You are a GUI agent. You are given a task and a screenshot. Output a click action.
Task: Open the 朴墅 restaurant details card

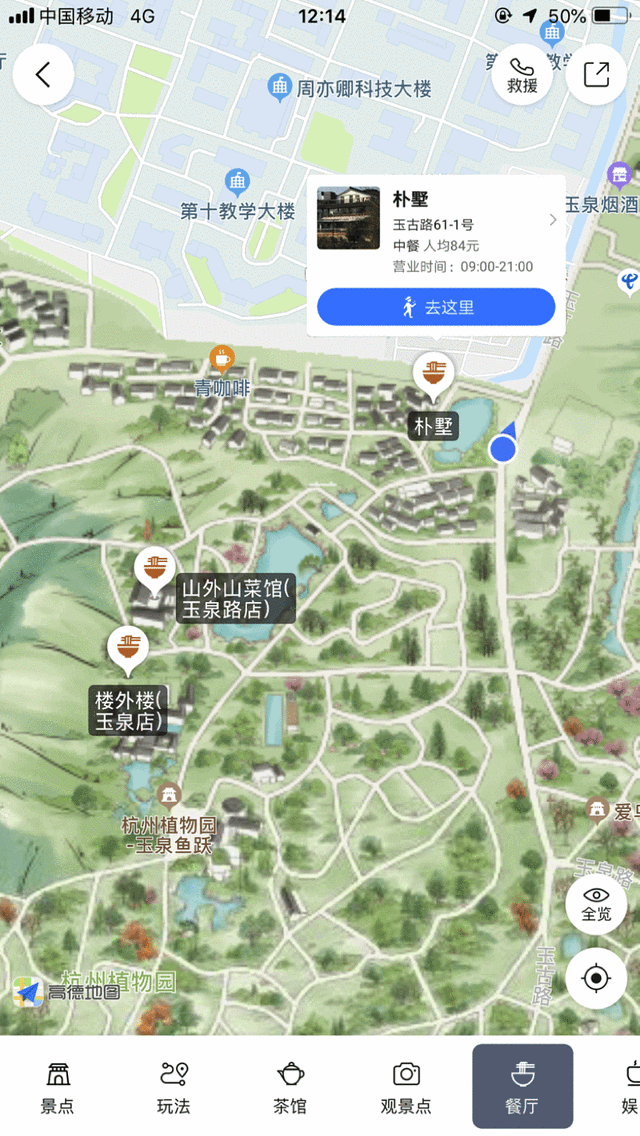point(436,218)
